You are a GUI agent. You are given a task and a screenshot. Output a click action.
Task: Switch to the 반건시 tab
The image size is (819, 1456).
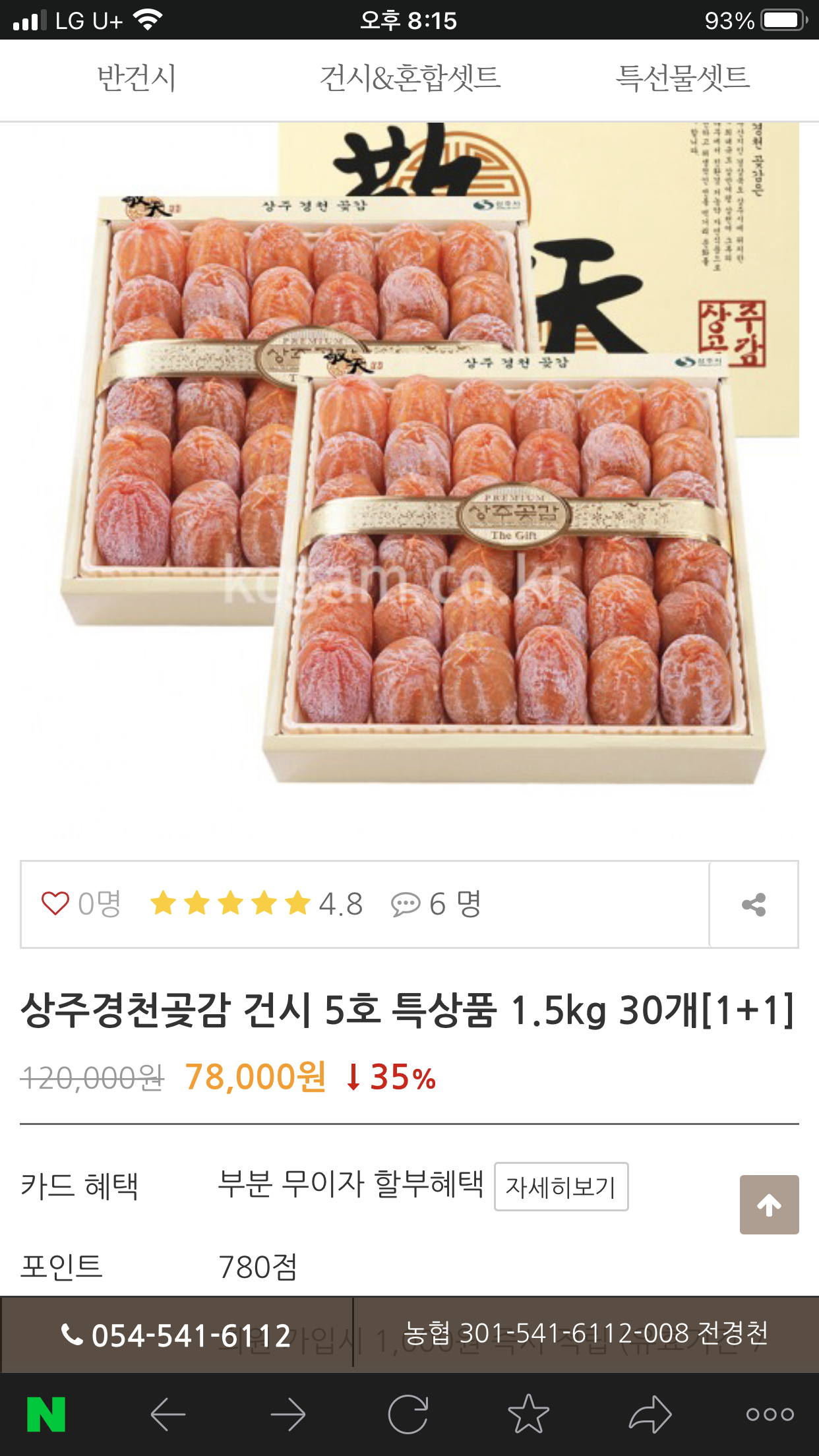pyautogui.click(x=136, y=78)
